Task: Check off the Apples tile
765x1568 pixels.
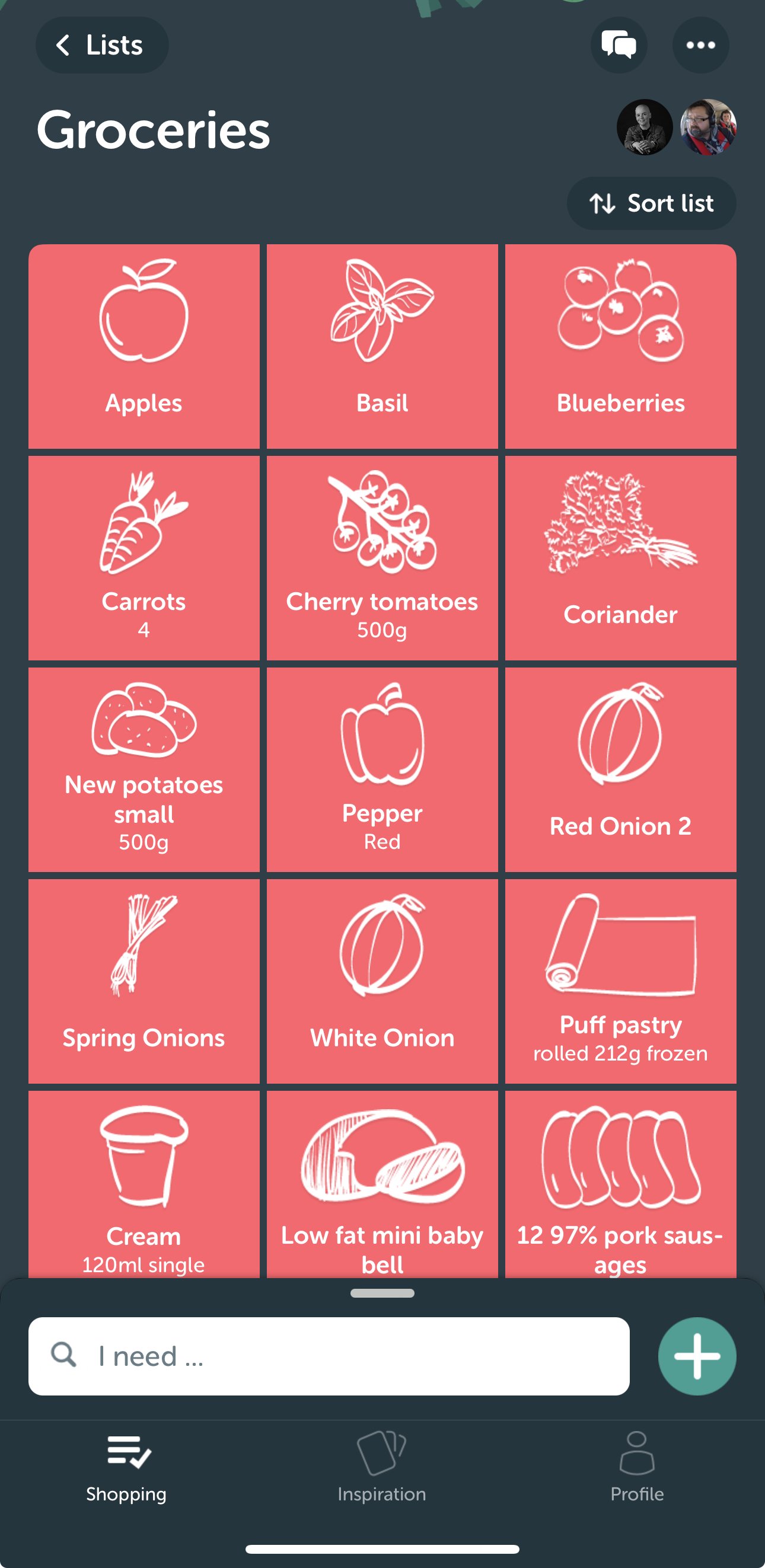Action: (144, 346)
